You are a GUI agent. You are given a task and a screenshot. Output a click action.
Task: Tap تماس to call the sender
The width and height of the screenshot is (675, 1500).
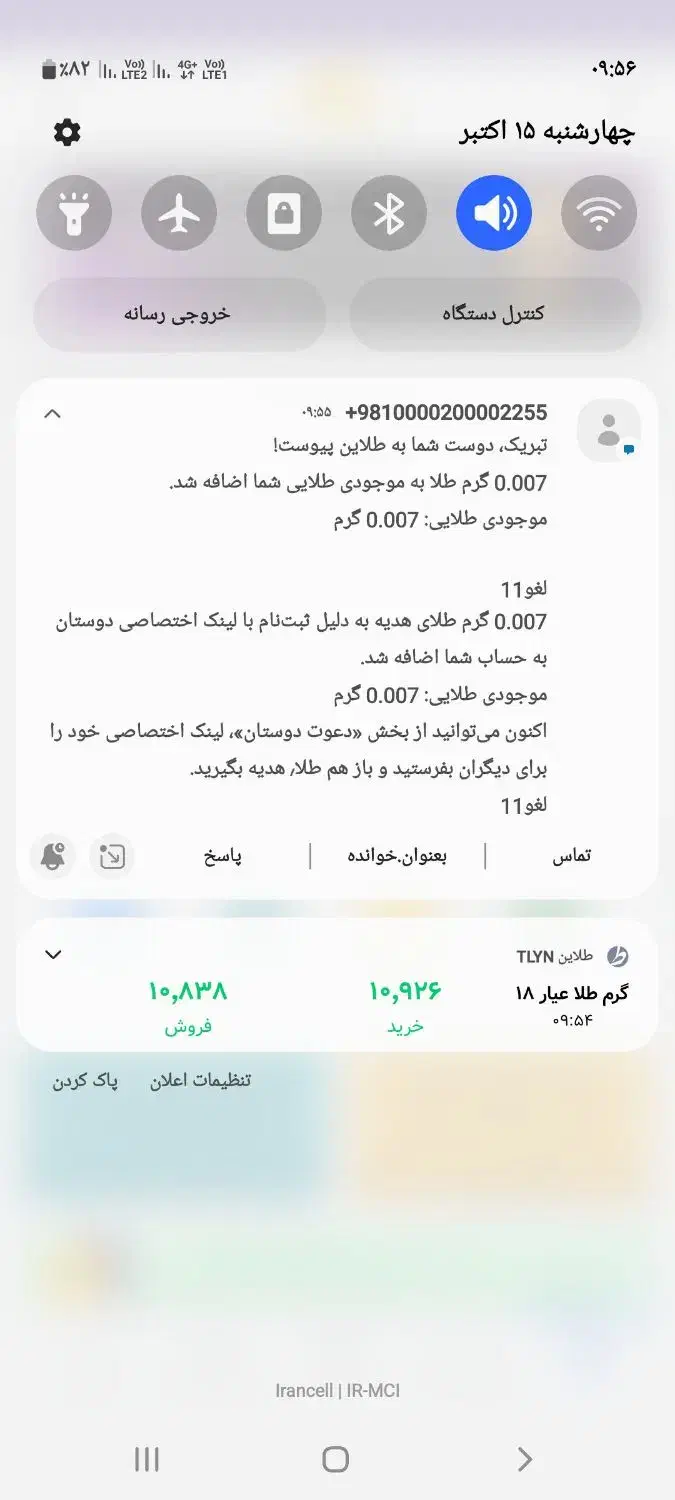pos(572,856)
